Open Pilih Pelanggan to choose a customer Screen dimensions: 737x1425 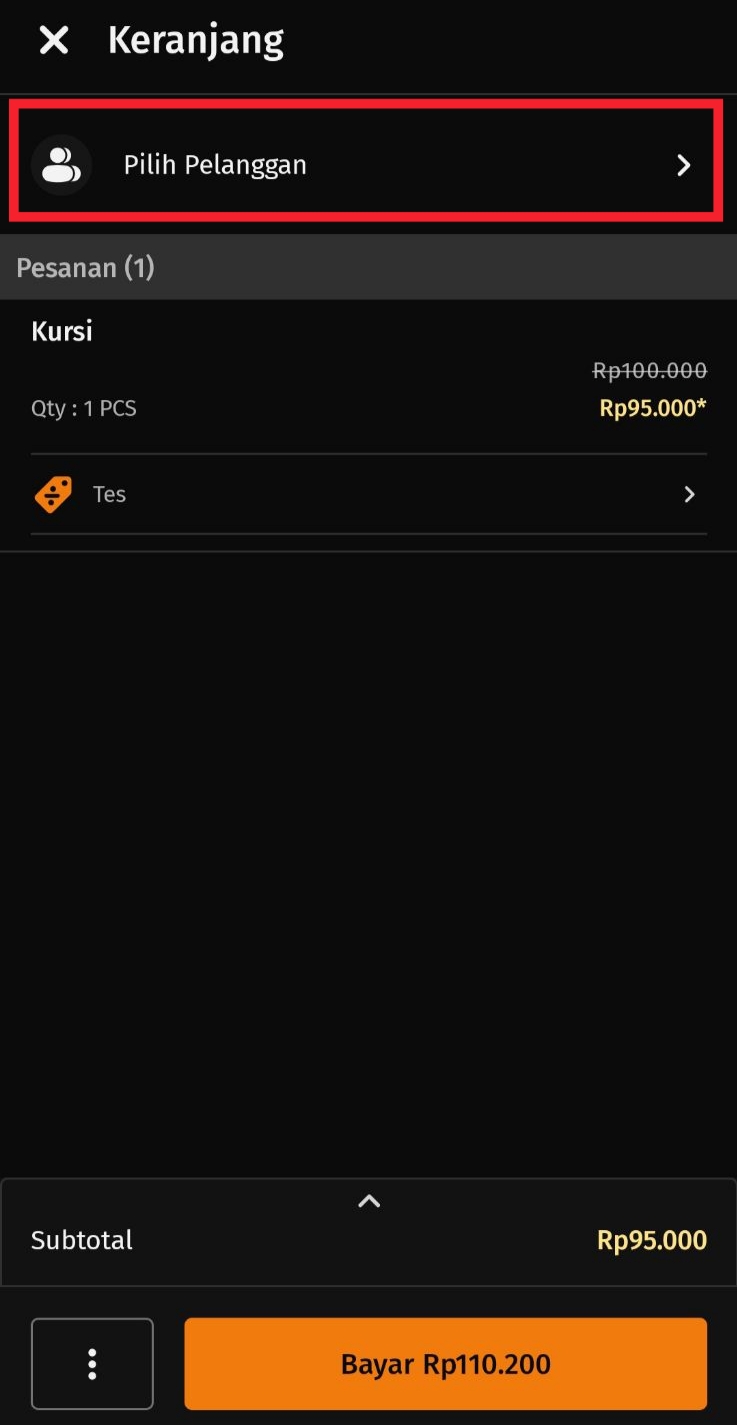(365, 165)
